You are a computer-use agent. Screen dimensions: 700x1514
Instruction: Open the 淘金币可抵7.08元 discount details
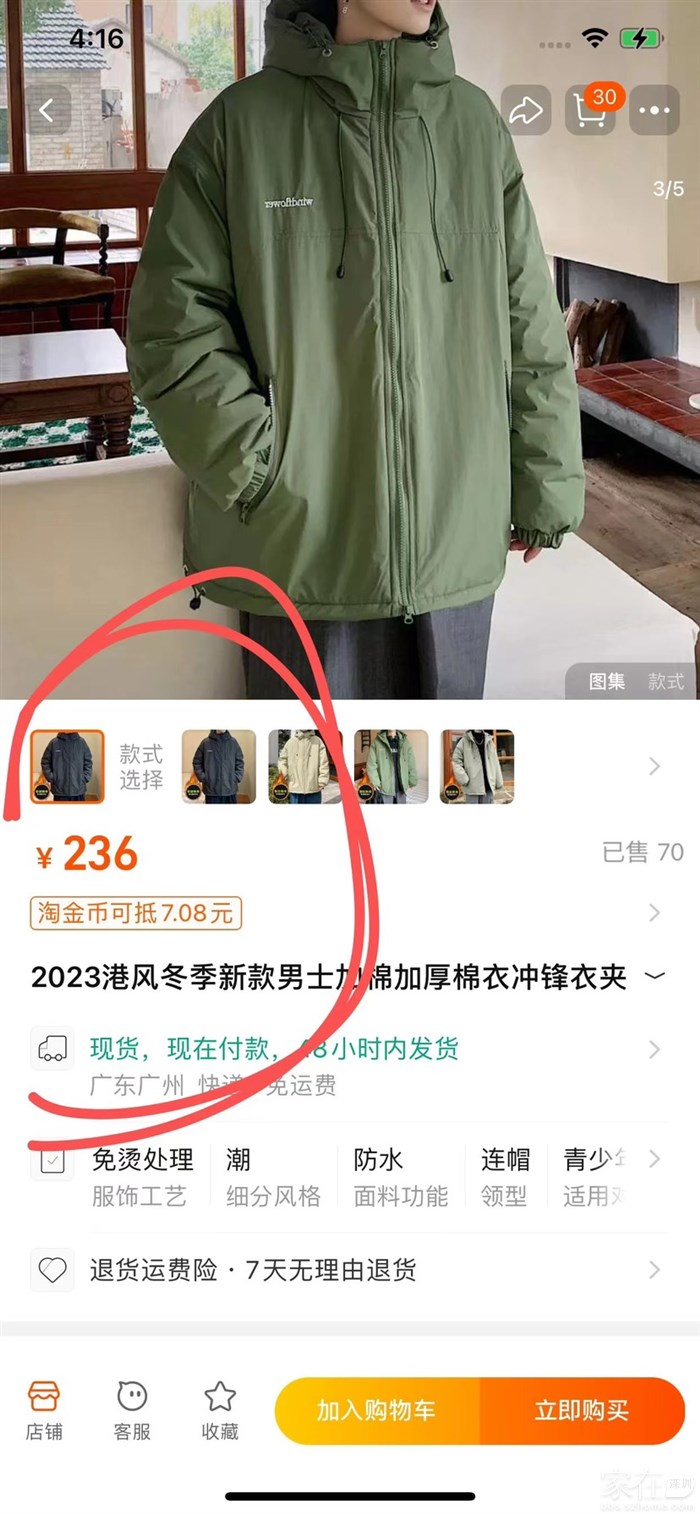136,912
